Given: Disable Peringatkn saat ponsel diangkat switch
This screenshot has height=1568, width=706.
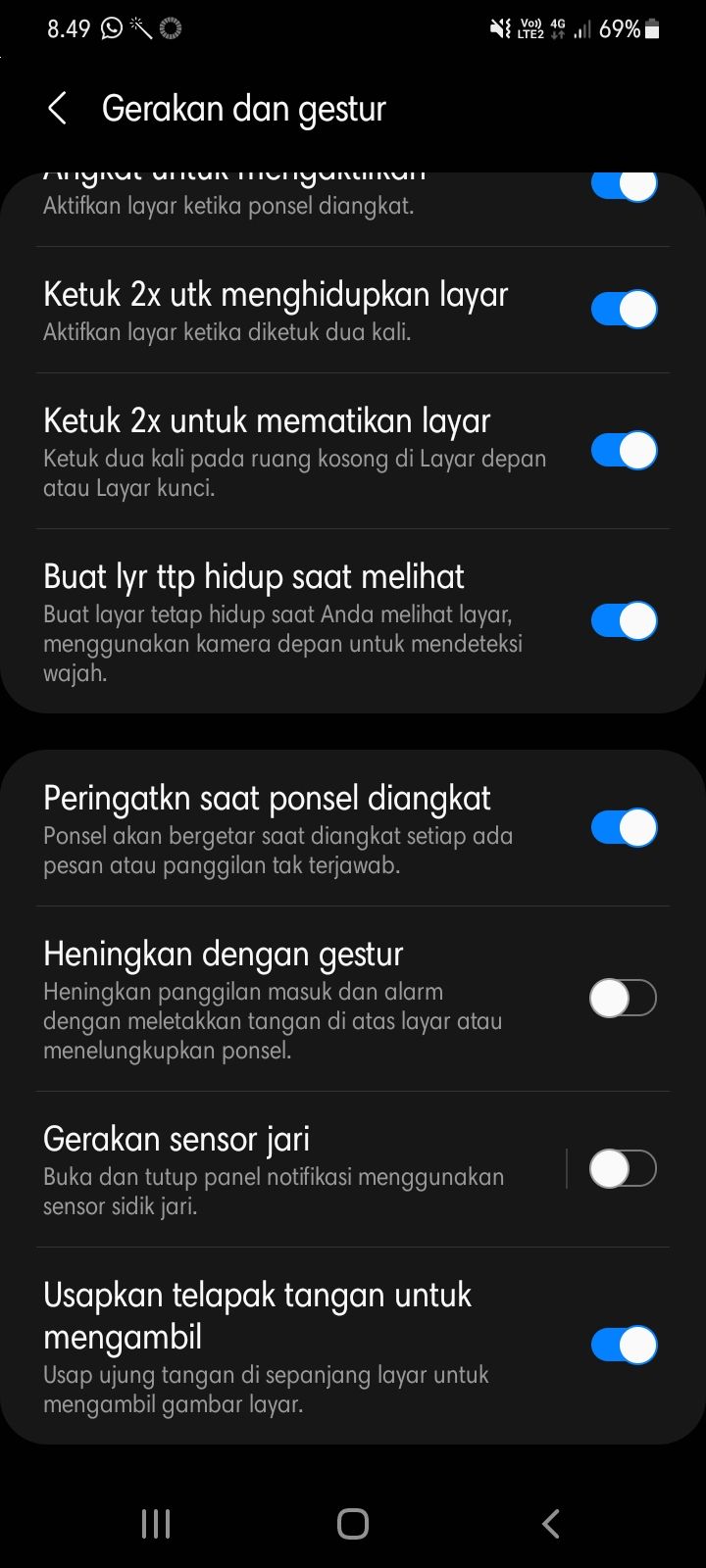Looking at the screenshot, I should [x=624, y=828].
